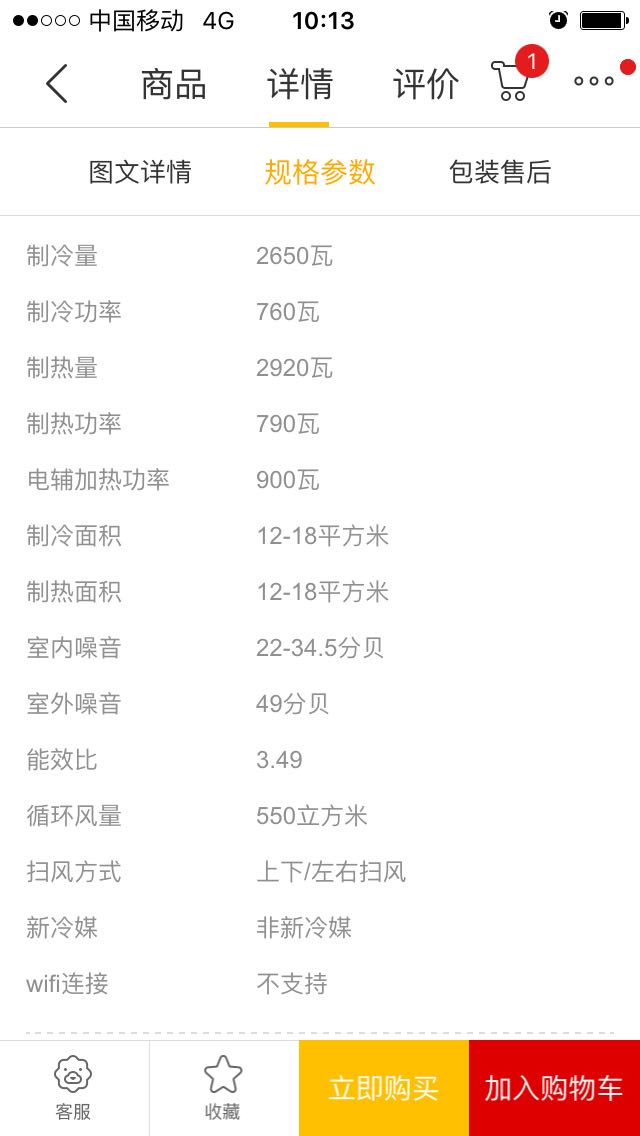This screenshot has height=1136, width=640.
Task: Switch to 图文详情 sub-tab
Action: [x=140, y=172]
